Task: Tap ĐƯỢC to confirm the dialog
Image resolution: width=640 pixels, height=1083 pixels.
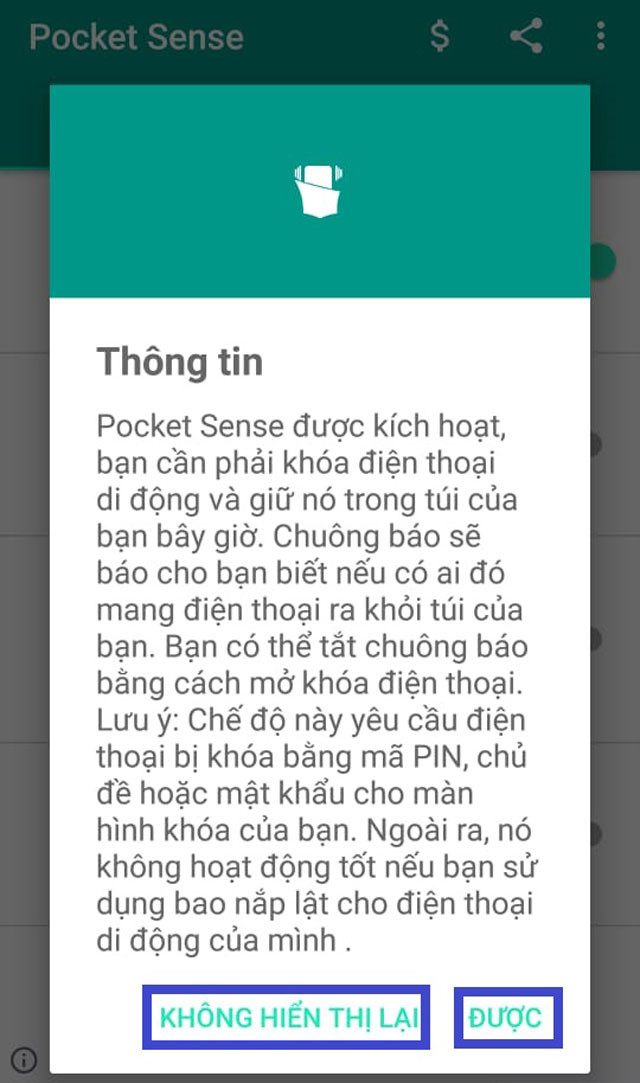Action: [x=507, y=1018]
